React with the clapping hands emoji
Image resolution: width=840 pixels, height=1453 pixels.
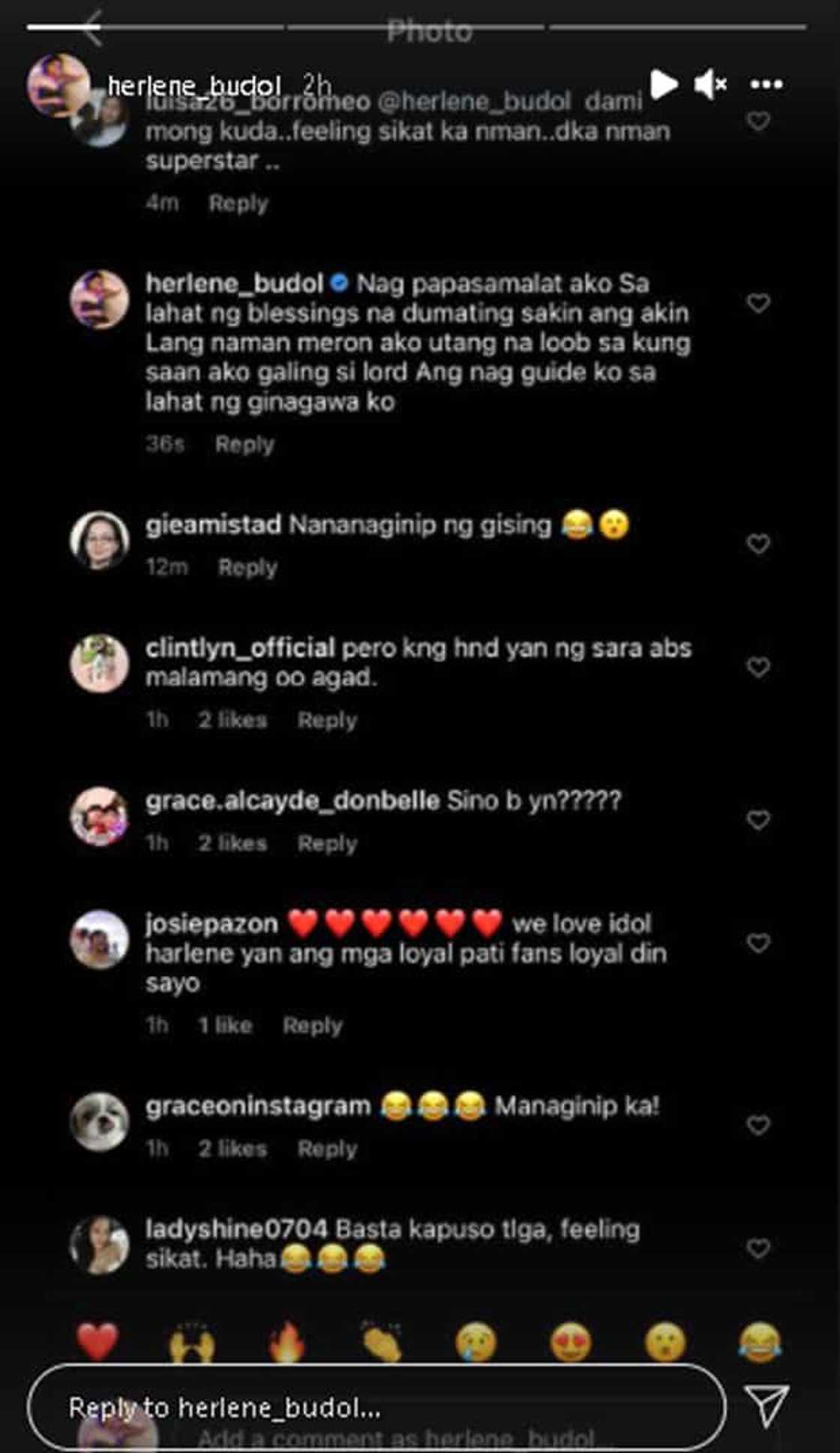(x=379, y=1335)
